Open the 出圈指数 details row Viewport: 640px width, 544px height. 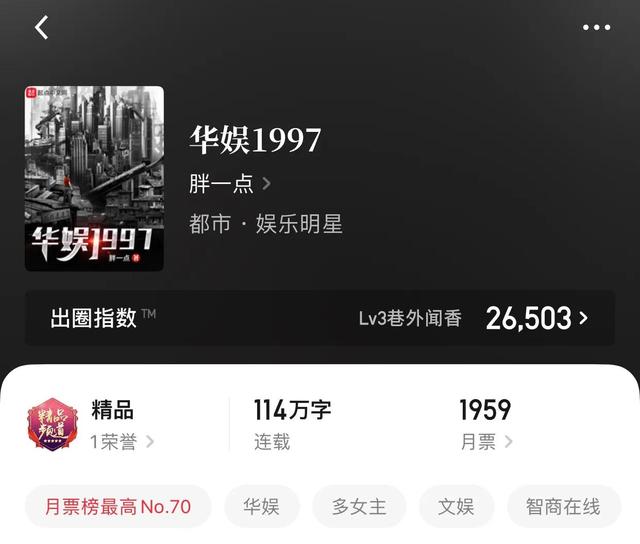pyautogui.click(x=320, y=318)
